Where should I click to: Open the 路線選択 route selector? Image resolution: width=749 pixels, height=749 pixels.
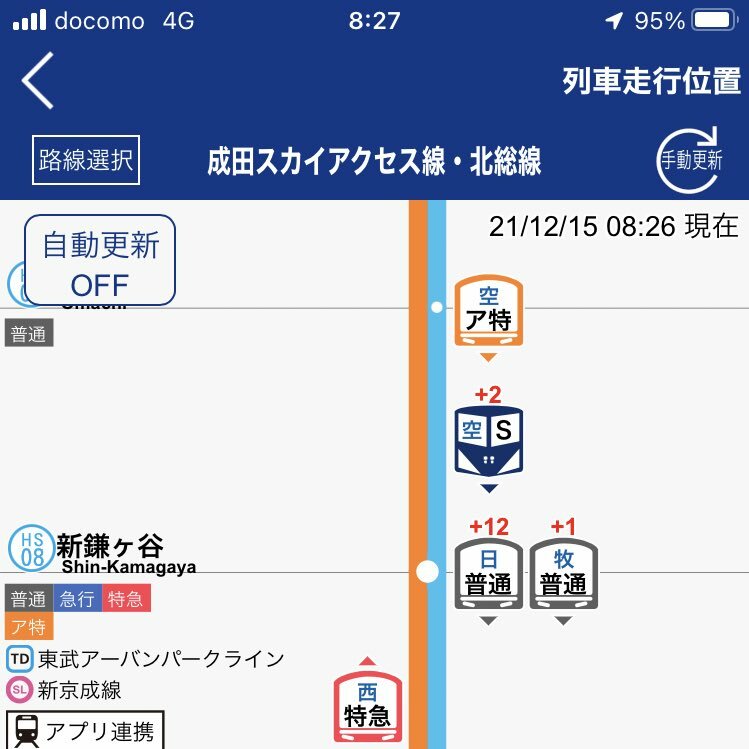tap(86, 161)
